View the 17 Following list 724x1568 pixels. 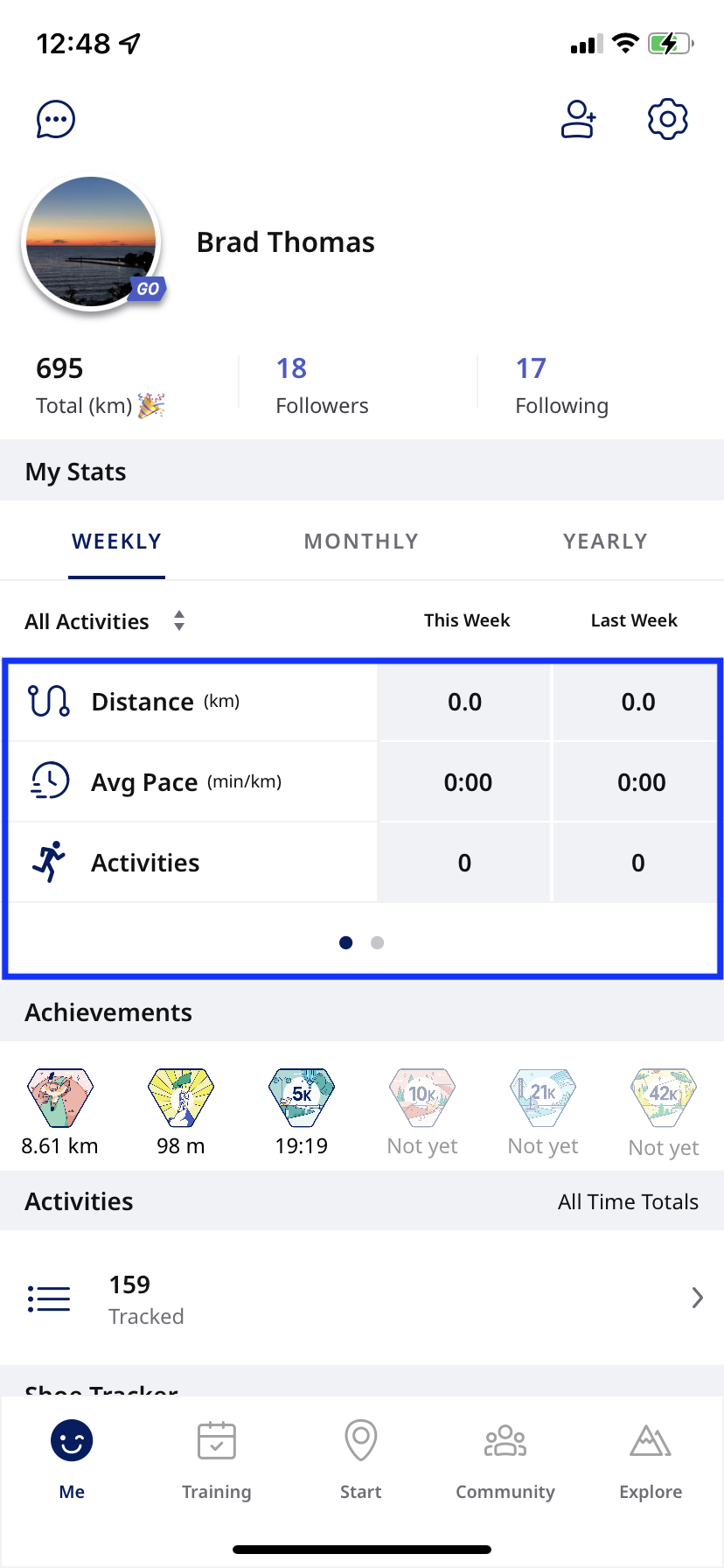560,385
